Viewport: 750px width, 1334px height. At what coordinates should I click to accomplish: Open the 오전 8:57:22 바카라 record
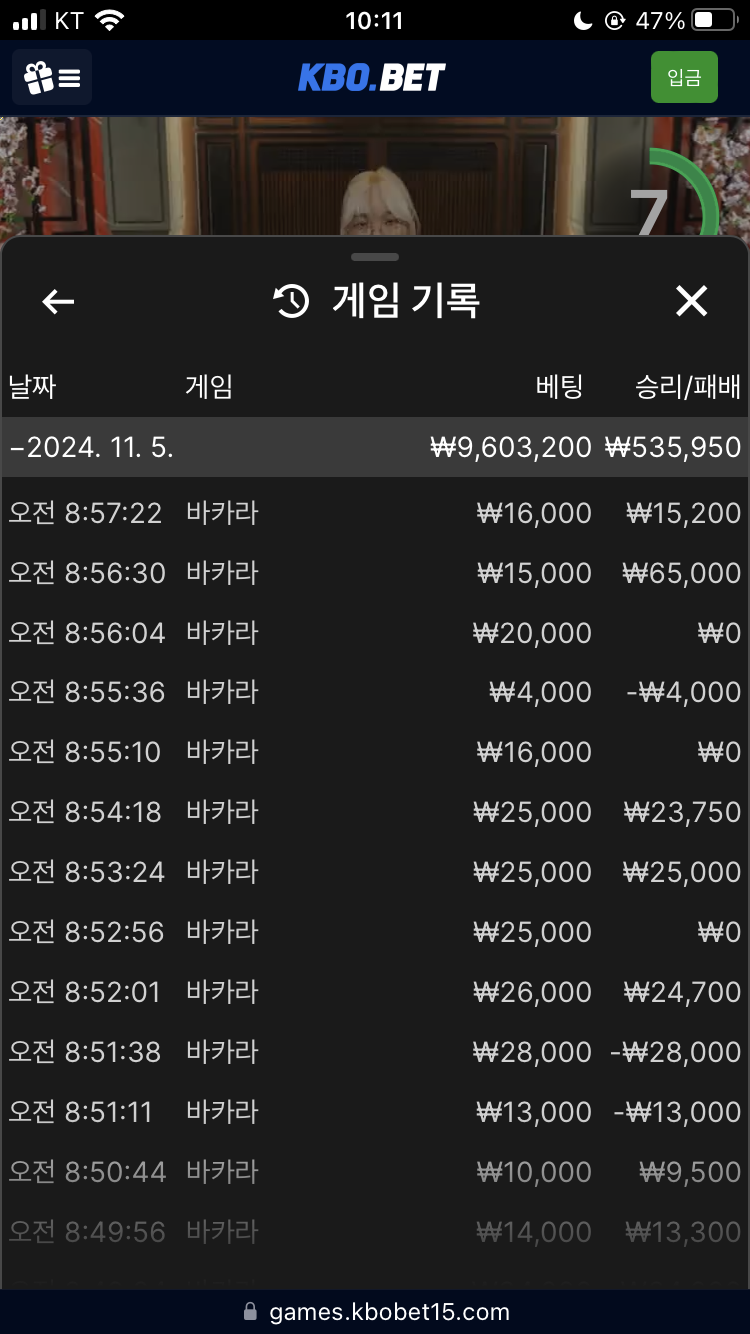(x=375, y=513)
